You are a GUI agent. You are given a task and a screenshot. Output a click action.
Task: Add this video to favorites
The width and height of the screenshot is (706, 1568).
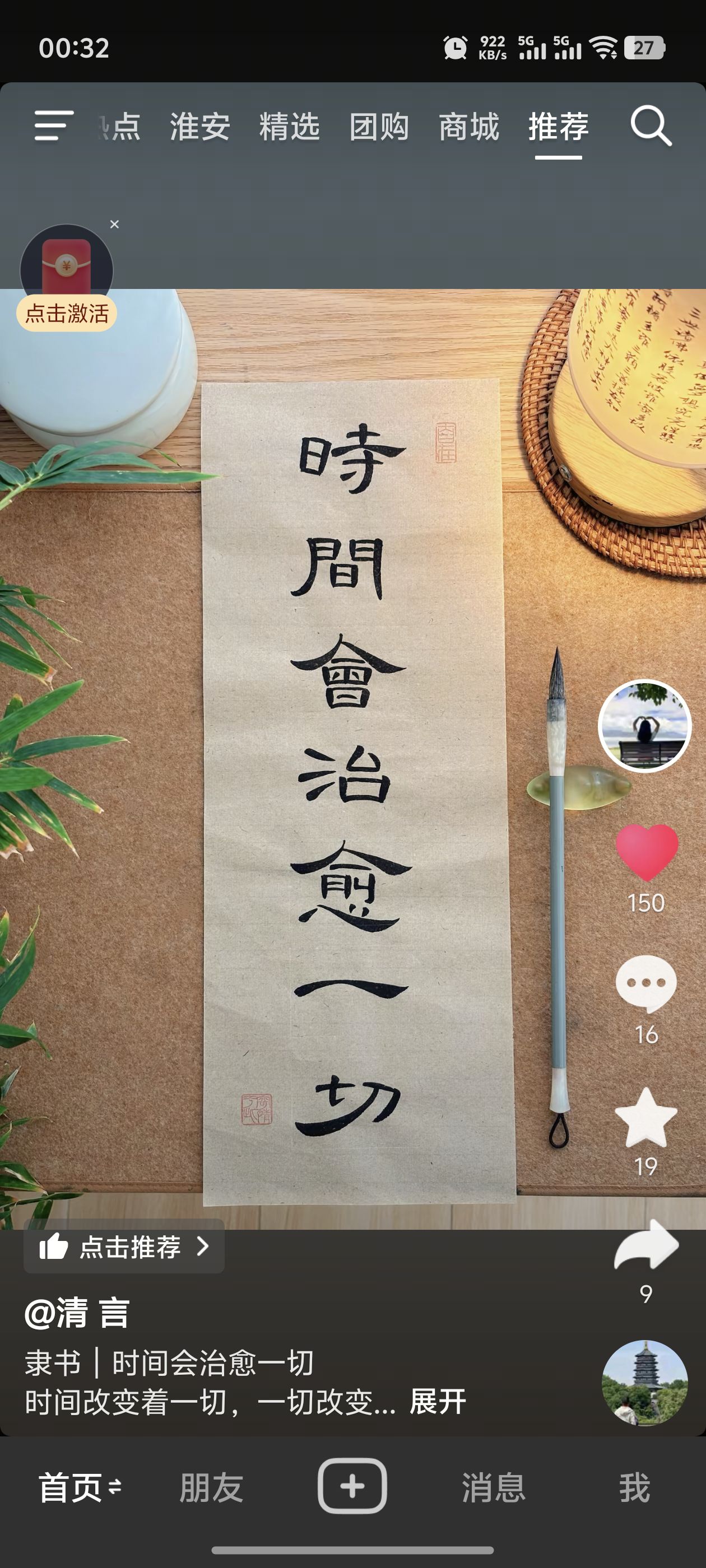click(646, 1117)
